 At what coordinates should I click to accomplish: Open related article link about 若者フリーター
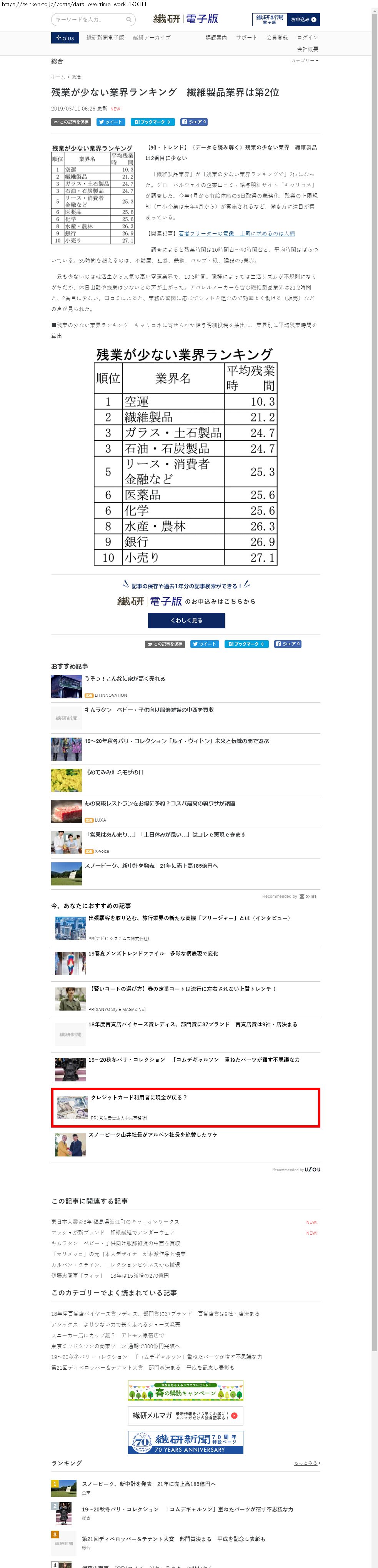236,233
